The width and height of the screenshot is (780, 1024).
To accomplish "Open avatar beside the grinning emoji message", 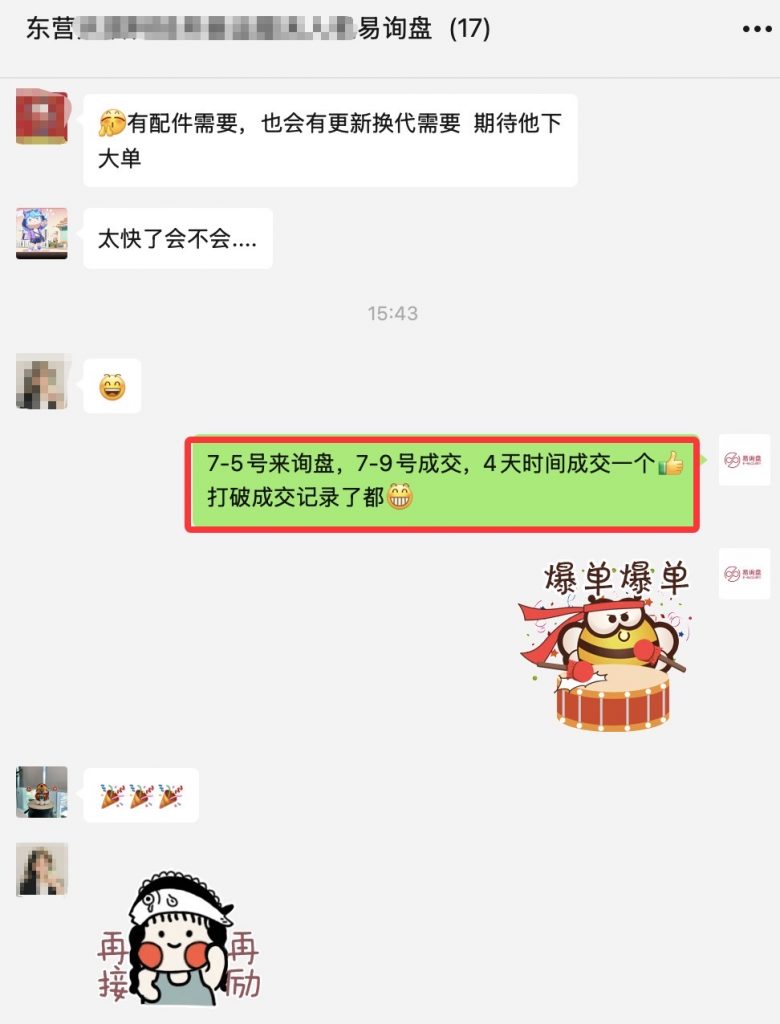I will point(42,384).
